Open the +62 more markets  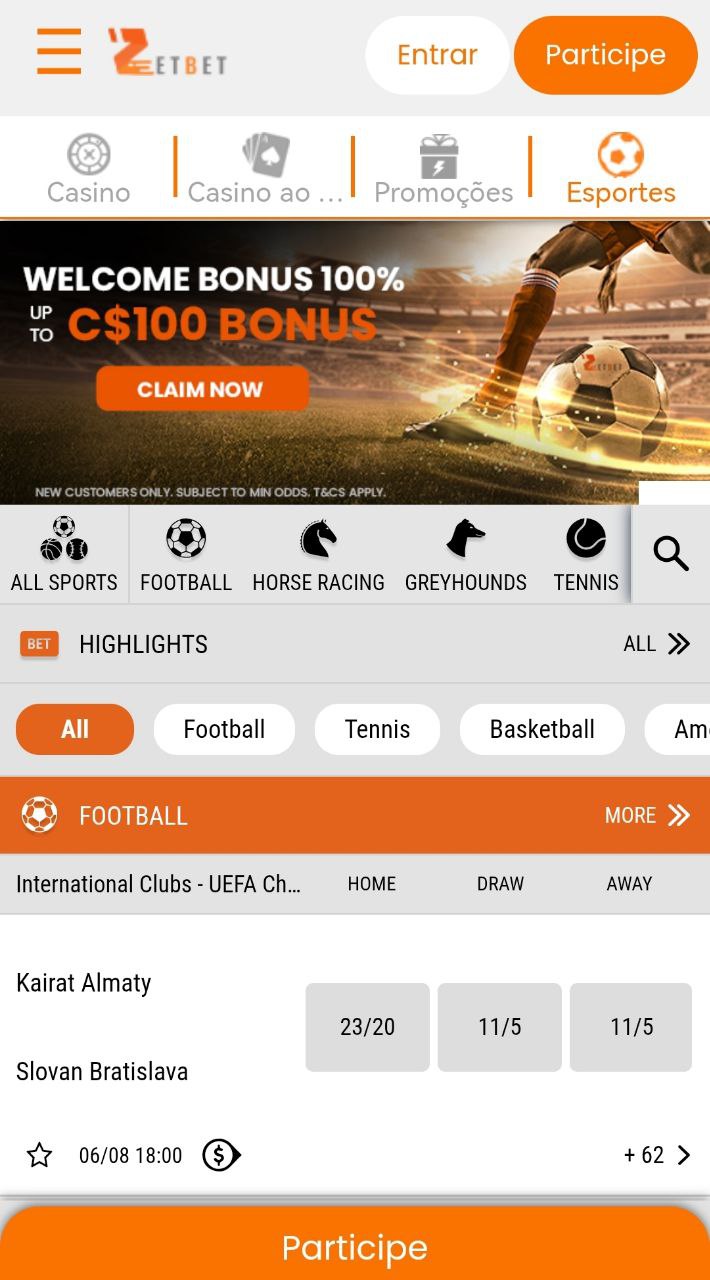pos(657,1156)
